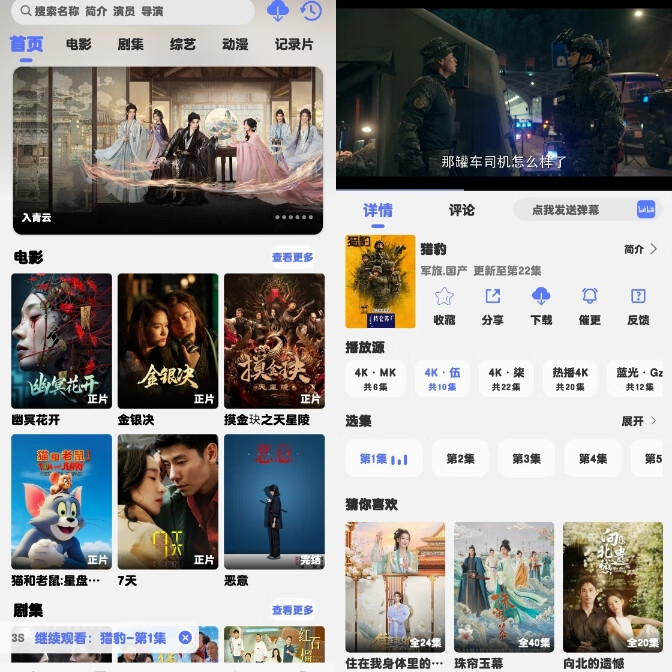Switch to the 动漫 tab
672x672 pixels.
click(235, 44)
